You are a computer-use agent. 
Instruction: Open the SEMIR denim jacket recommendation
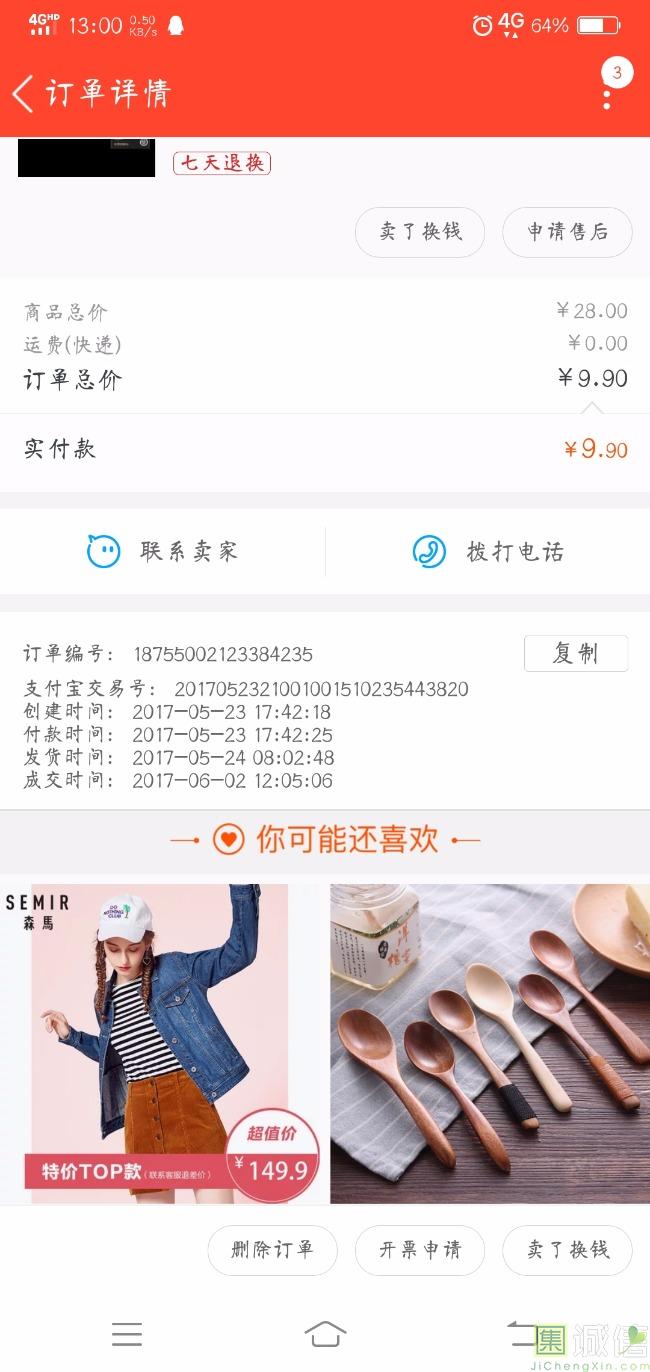(x=163, y=1043)
